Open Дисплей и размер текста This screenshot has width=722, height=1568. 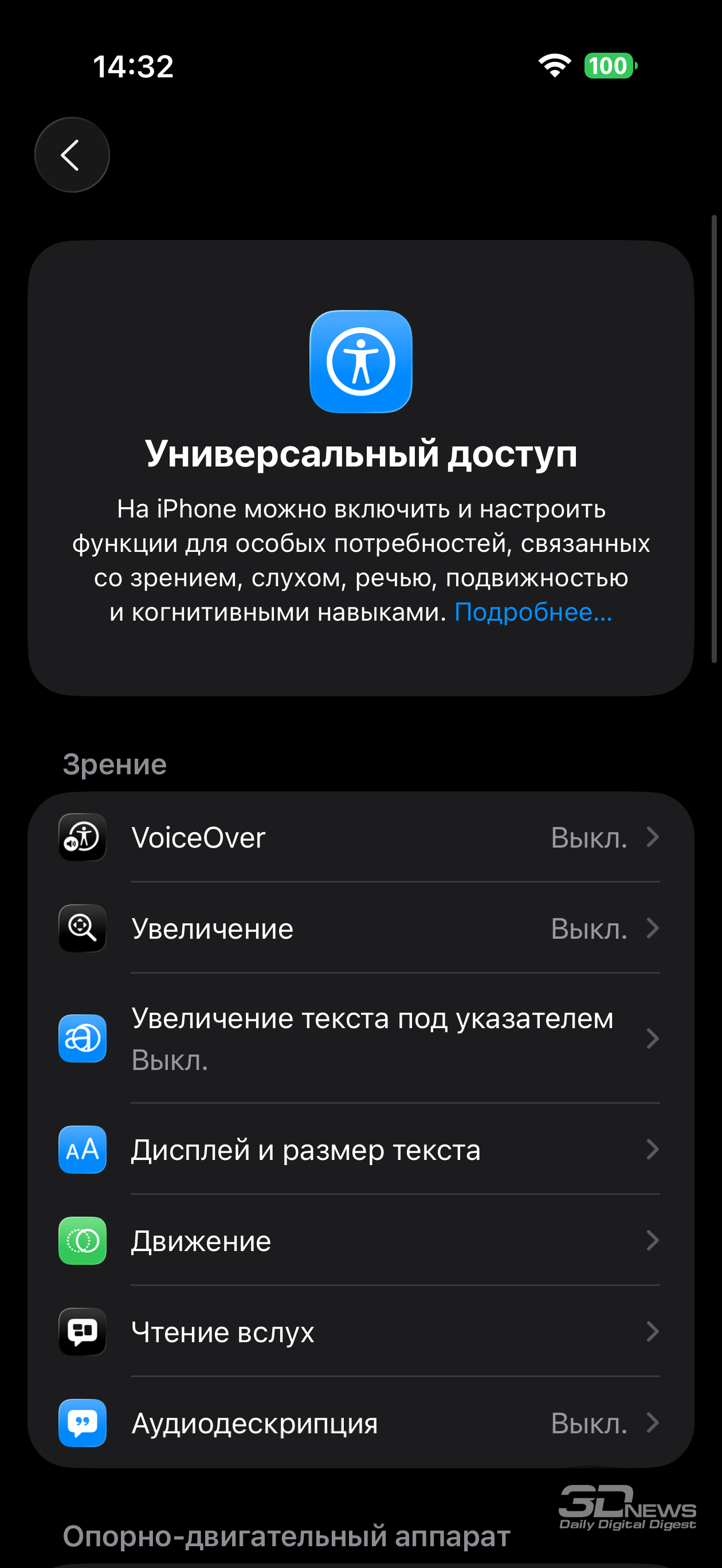[x=359, y=1150]
